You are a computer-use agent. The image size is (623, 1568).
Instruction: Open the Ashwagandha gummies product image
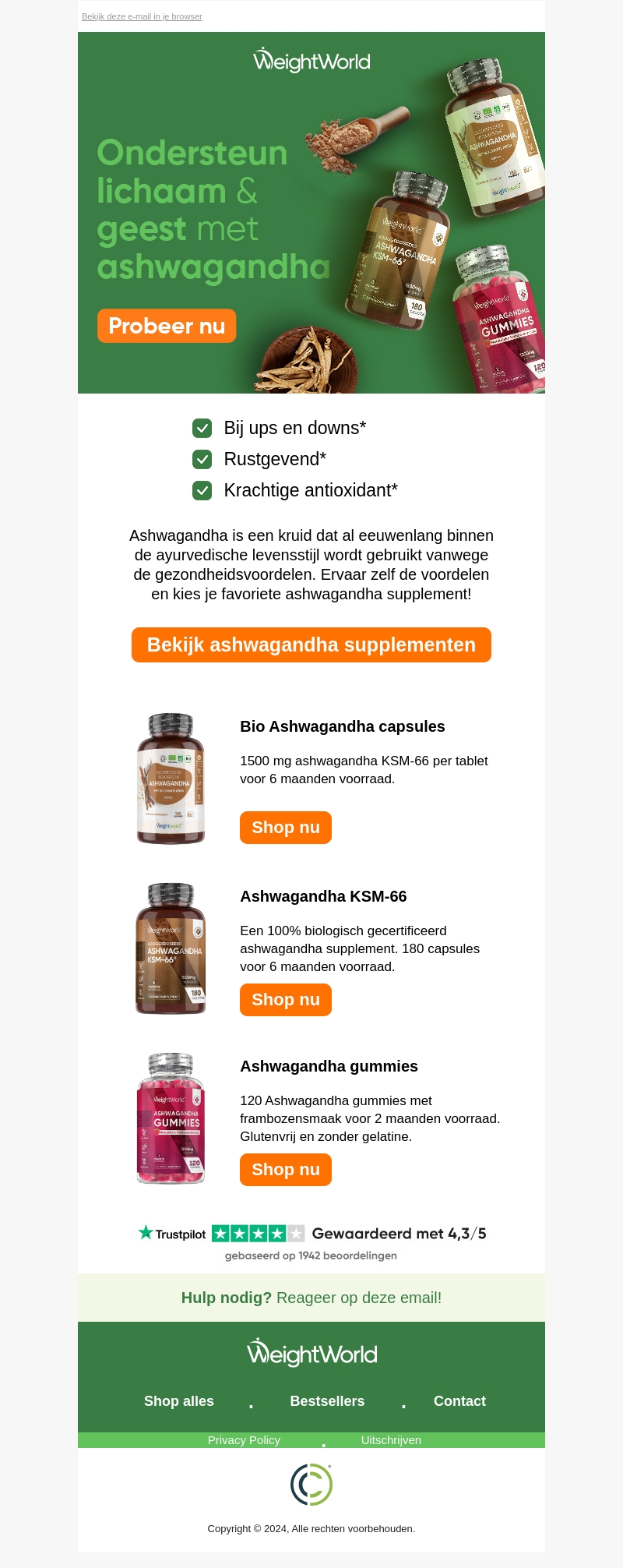[x=171, y=1118]
